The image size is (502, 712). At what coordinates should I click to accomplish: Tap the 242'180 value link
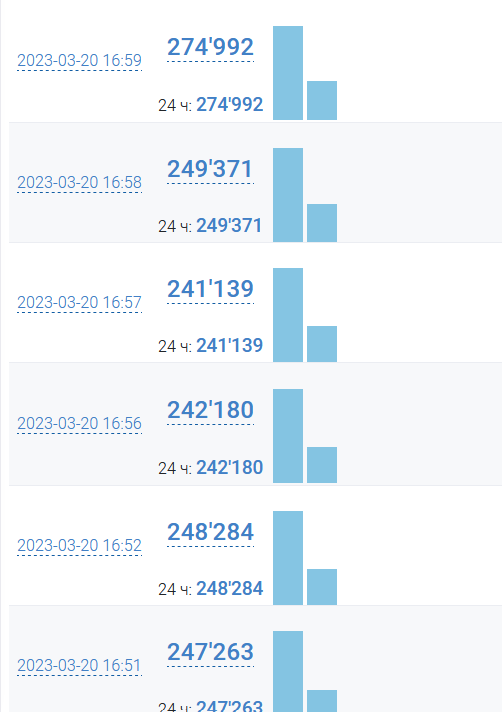click(211, 410)
